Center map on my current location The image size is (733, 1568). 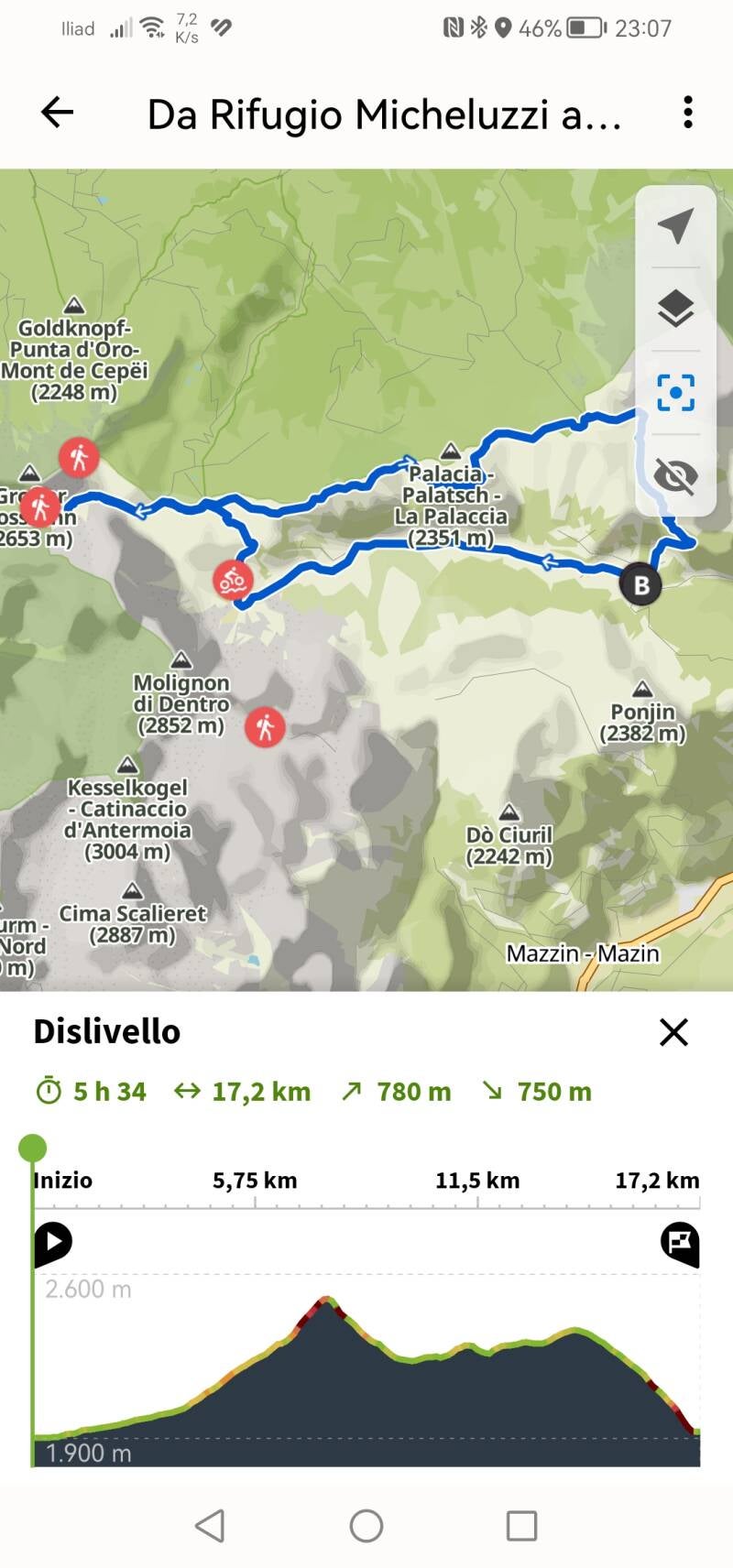pos(675,226)
